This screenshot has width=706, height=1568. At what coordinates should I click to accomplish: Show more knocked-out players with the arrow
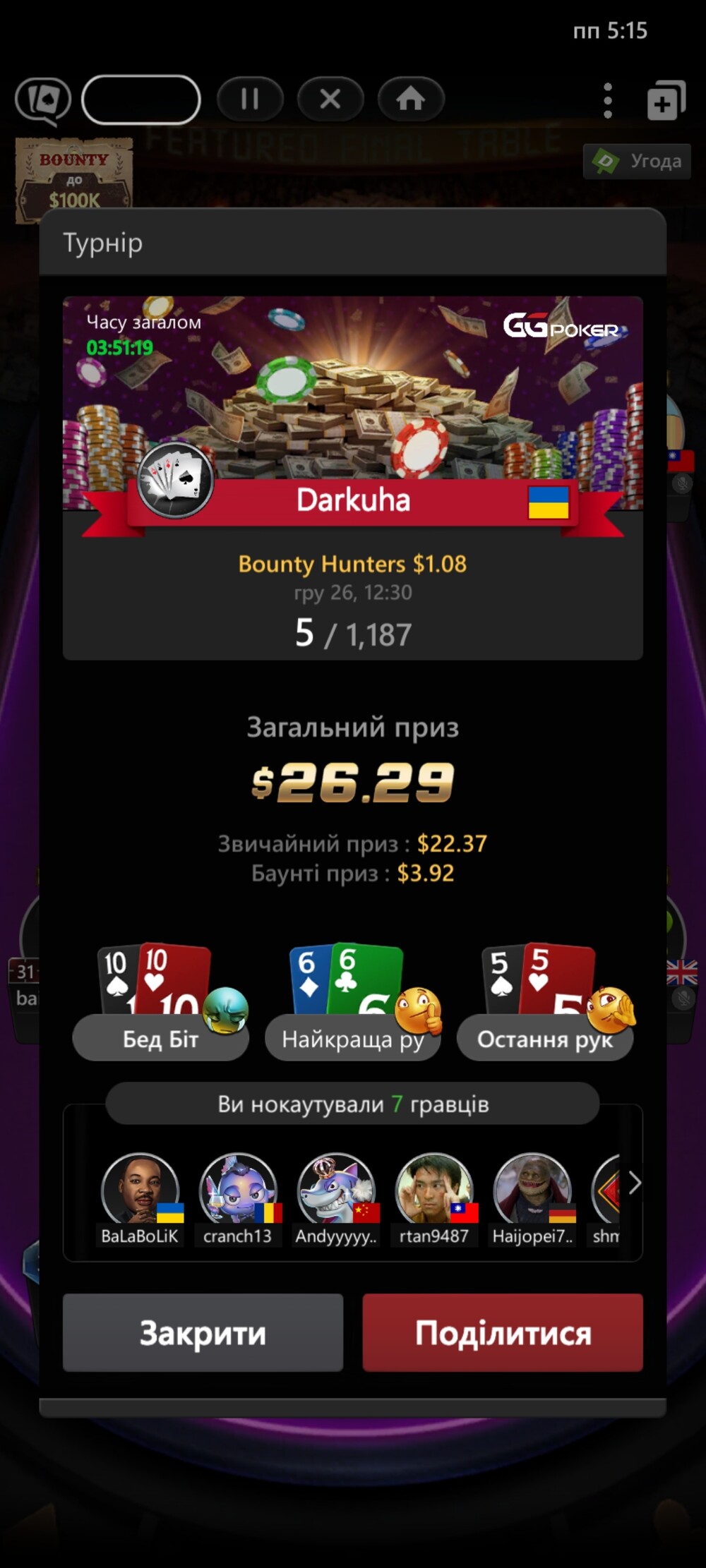click(x=634, y=1183)
